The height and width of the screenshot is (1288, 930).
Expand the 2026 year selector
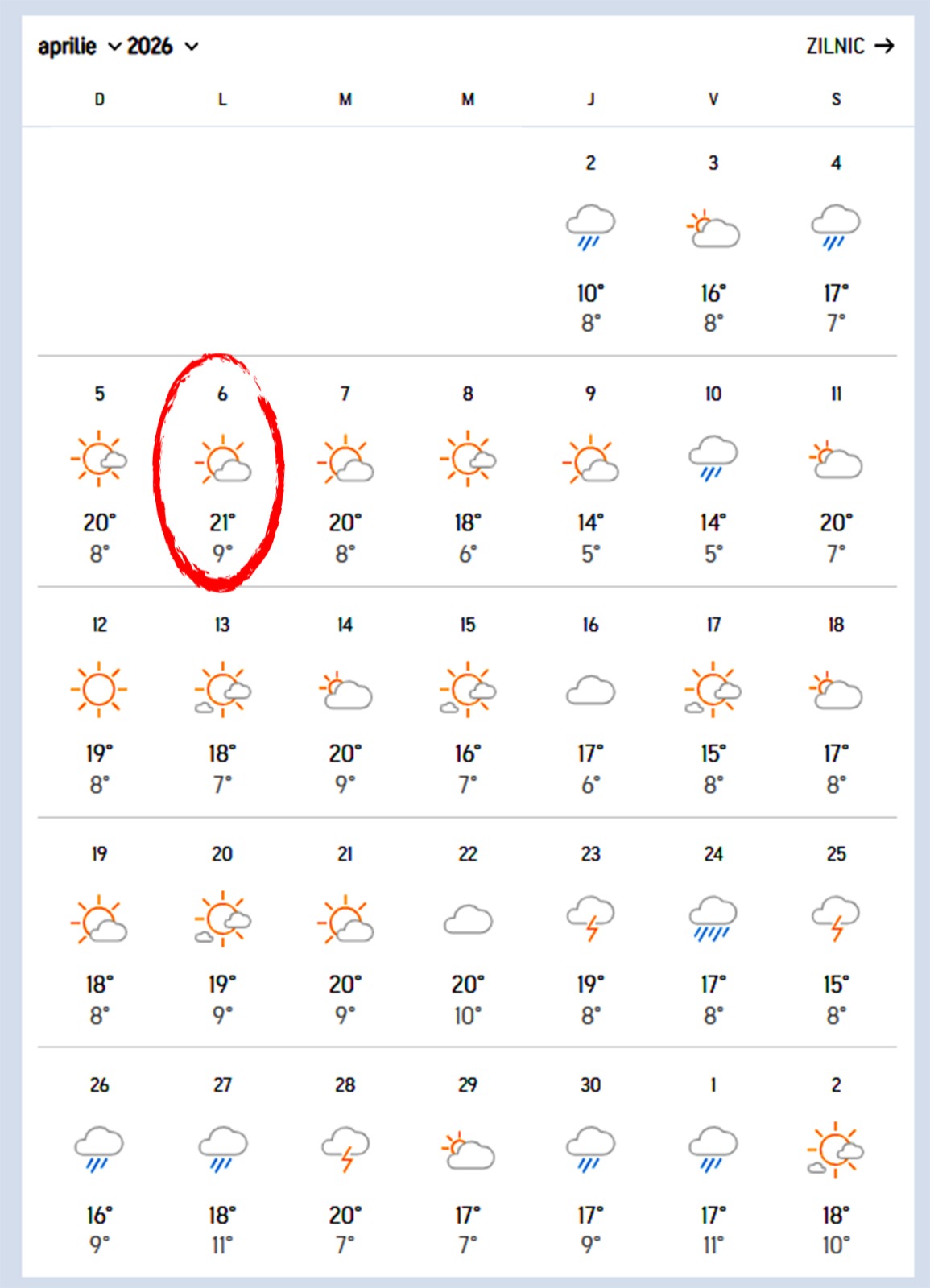pyautogui.click(x=162, y=47)
